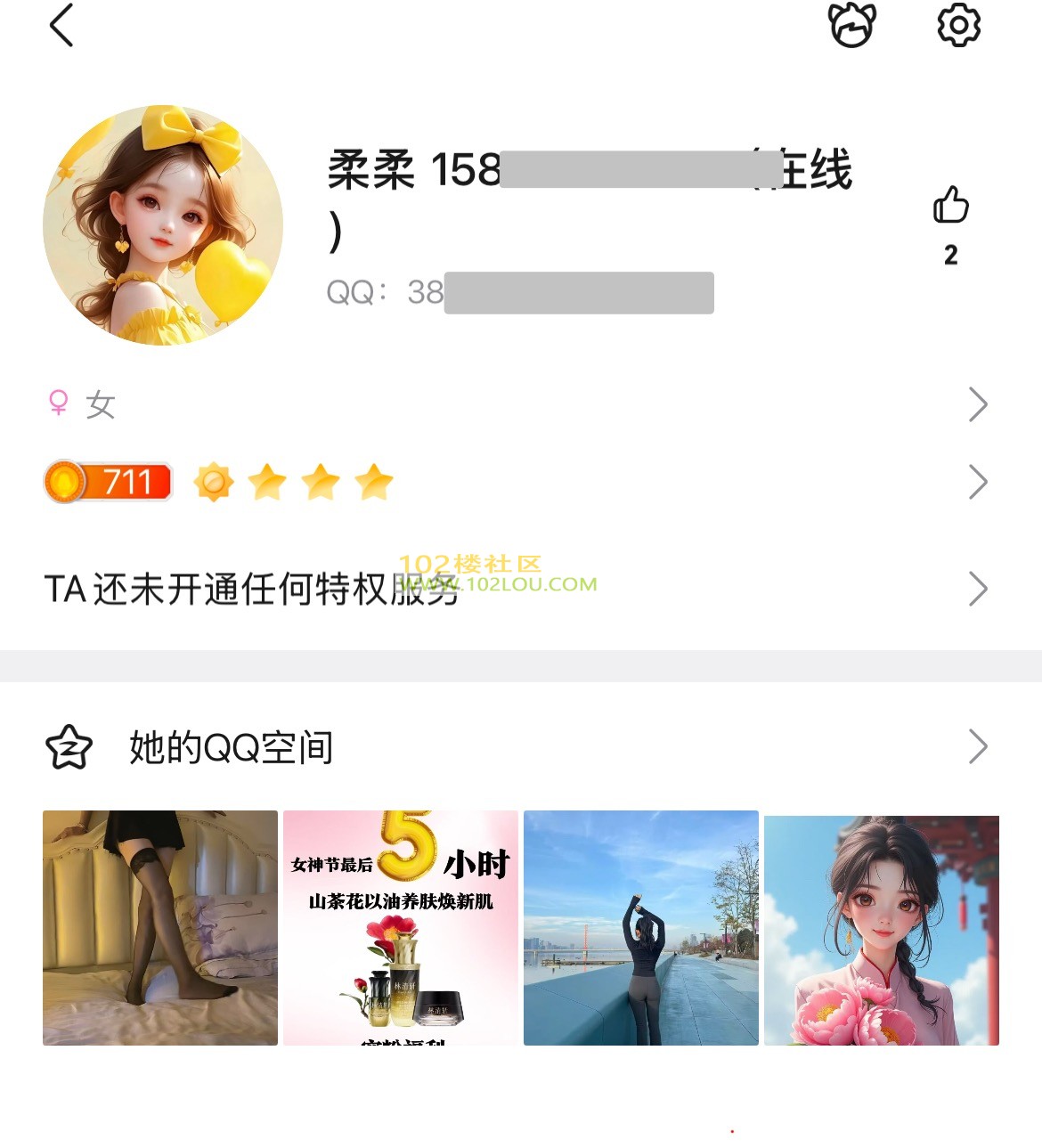Open the girl with pink peonies picture
Screen dimensions: 1042x1148
click(x=882, y=930)
